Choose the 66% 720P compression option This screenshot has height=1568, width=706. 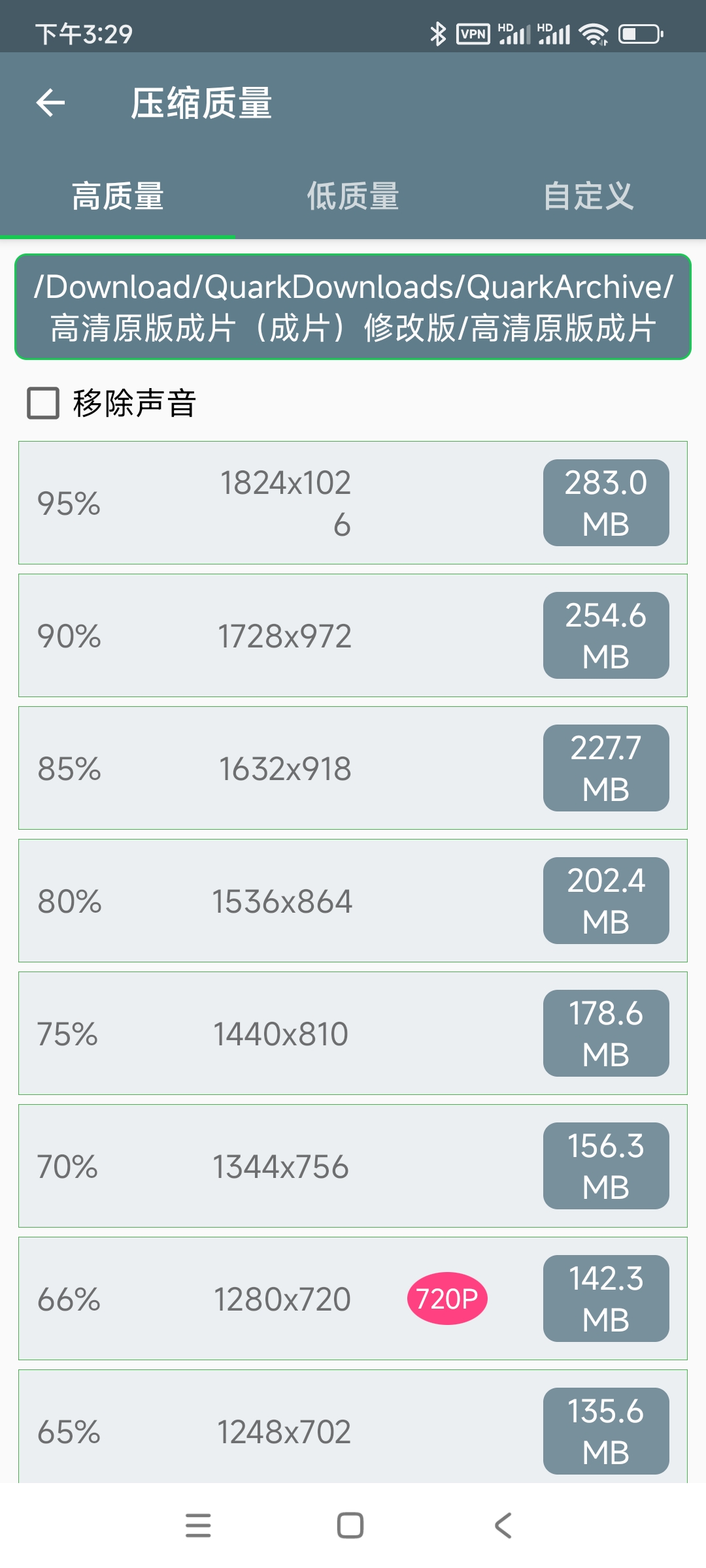[353, 1299]
